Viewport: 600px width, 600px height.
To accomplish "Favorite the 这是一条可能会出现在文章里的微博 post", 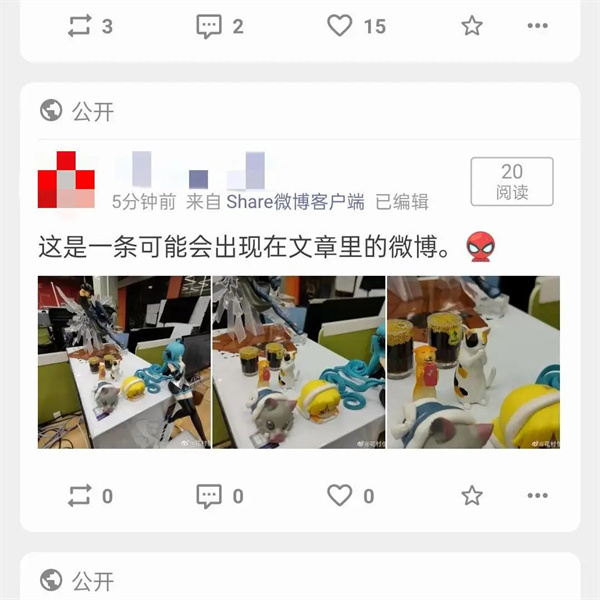I will coord(472,495).
